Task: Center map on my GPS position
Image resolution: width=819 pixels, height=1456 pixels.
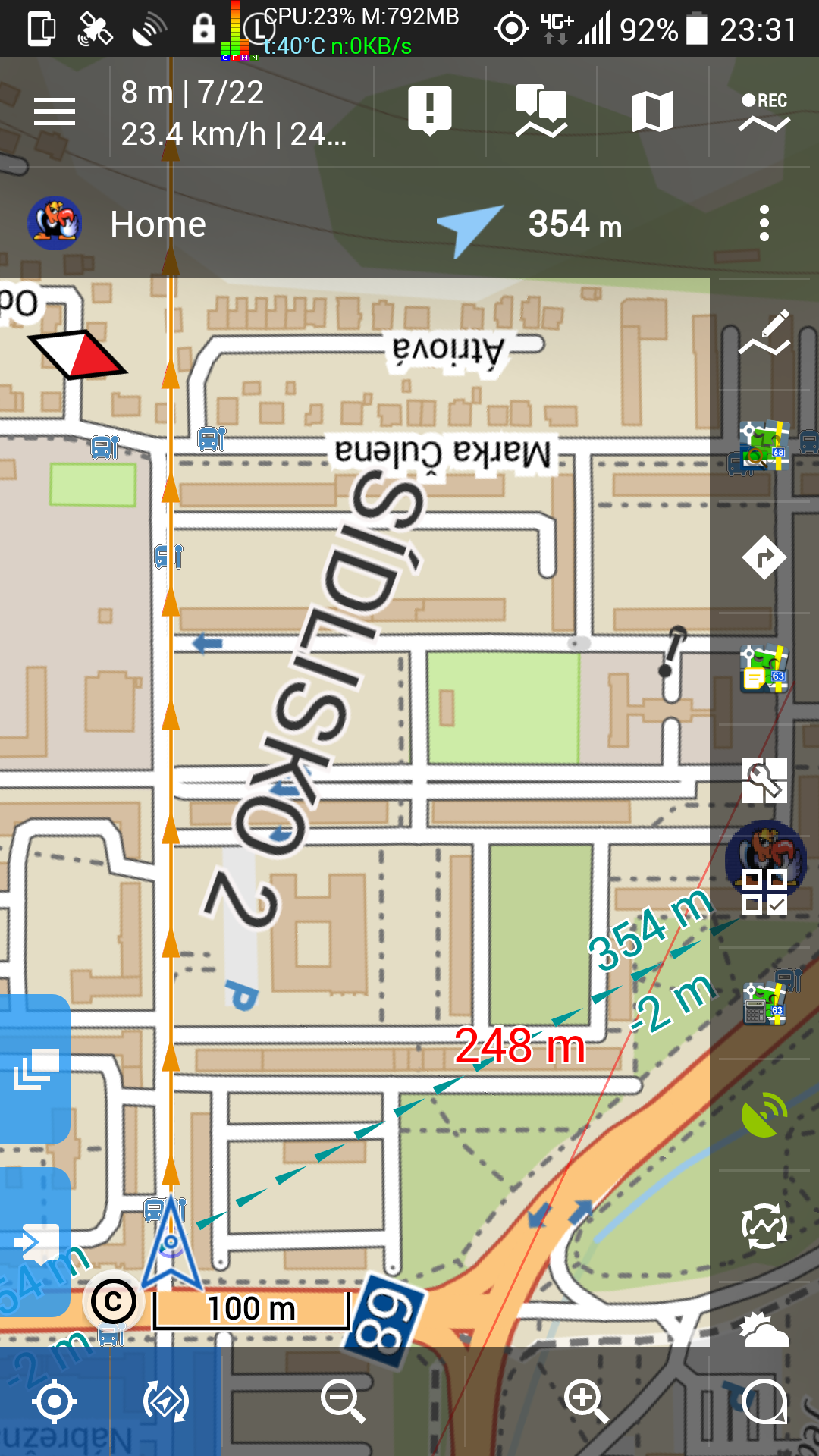Action: tap(55, 1401)
